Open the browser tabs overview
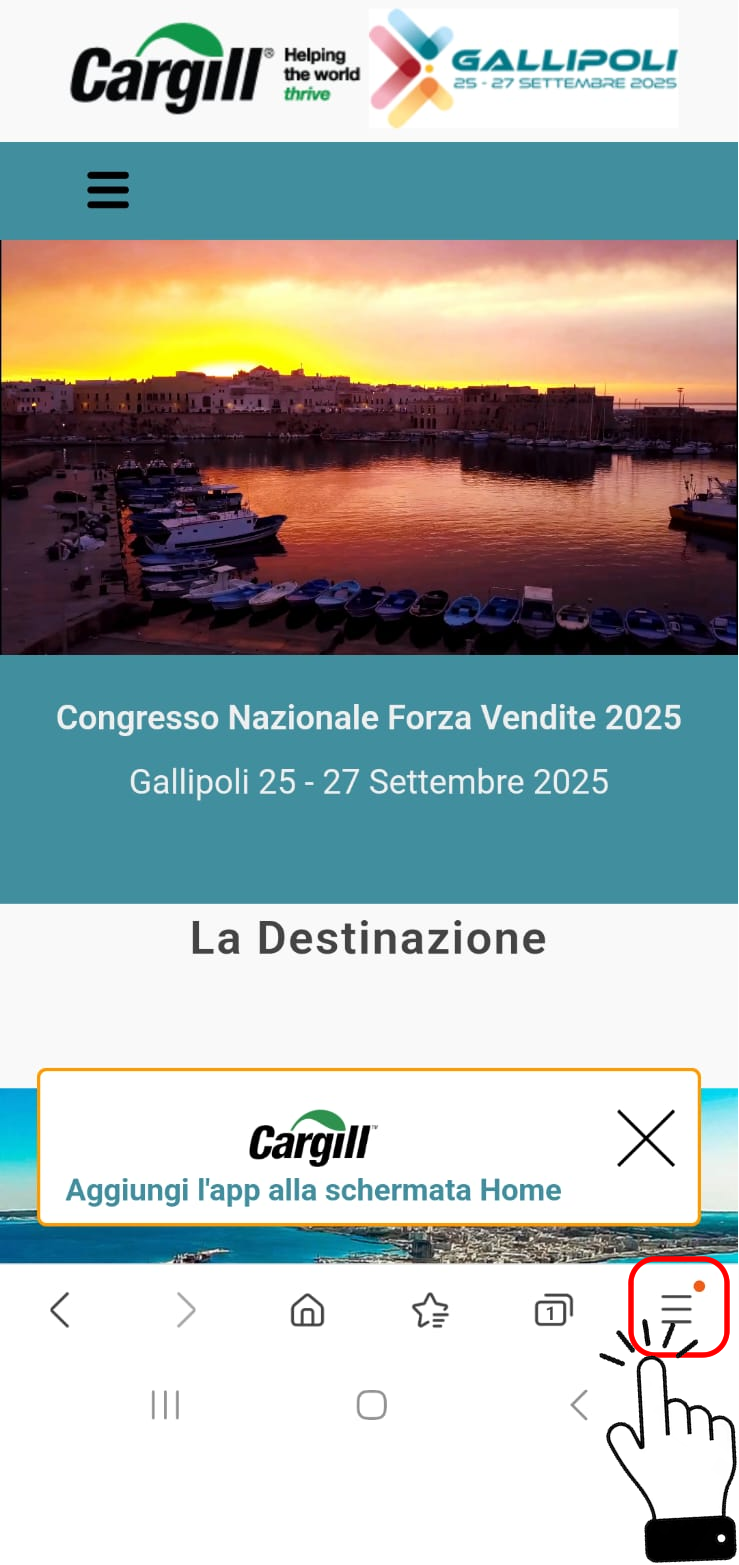This screenshot has width=739, height=1565. click(x=553, y=1309)
